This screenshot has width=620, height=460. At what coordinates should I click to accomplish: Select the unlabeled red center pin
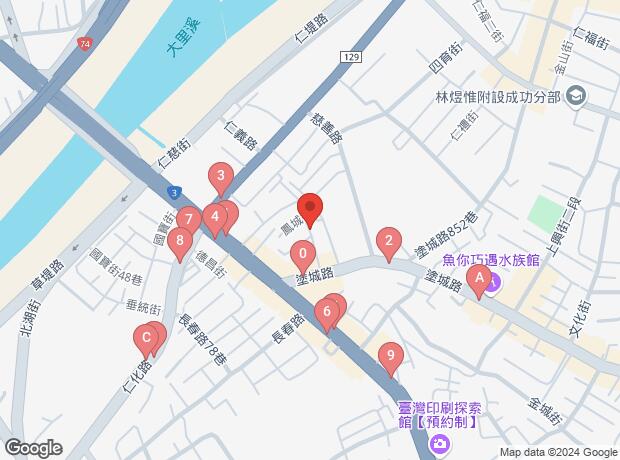[310, 207]
